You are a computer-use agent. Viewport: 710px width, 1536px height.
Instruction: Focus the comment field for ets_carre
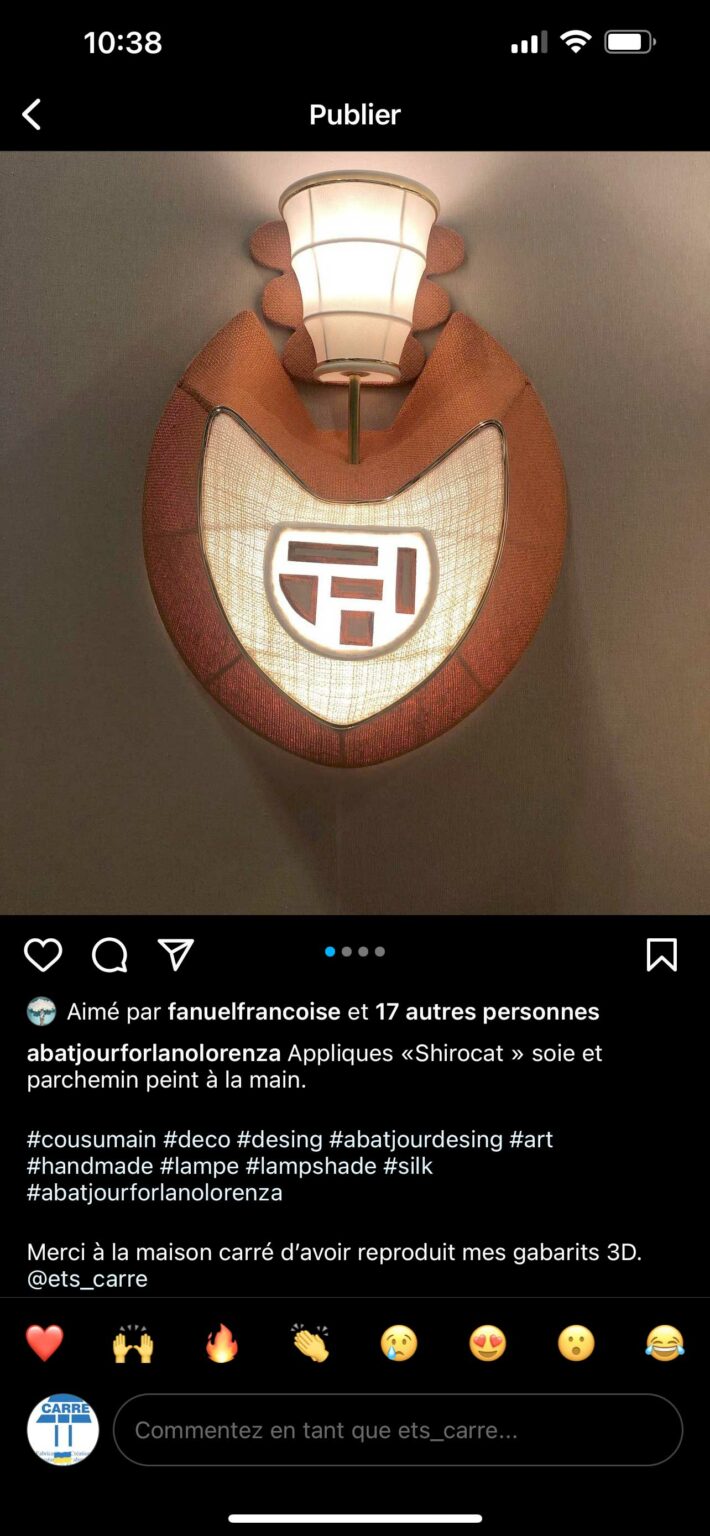[x=398, y=1430]
